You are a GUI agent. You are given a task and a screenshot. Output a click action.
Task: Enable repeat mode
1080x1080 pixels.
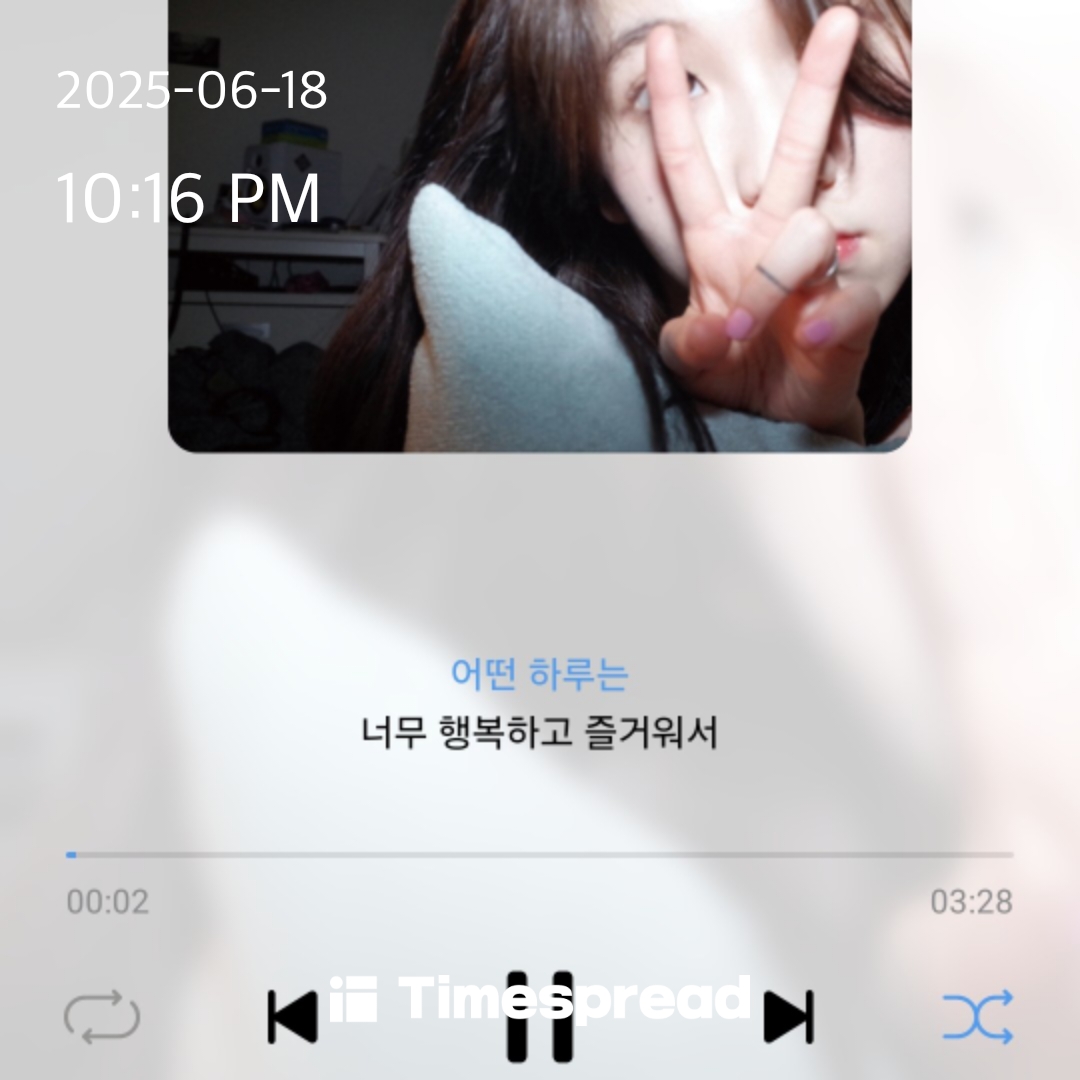pyautogui.click(x=102, y=1017)
